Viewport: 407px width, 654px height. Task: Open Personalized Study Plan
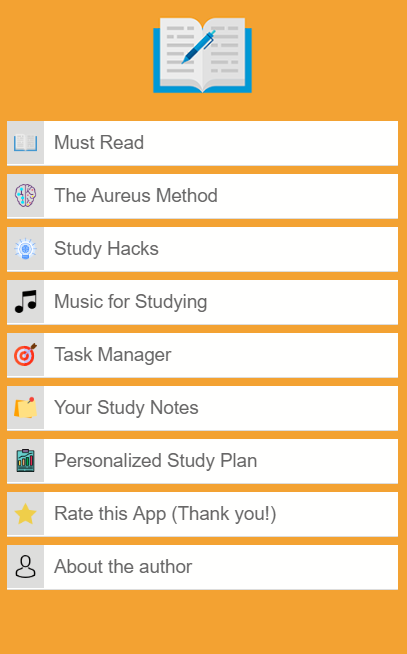click(x=202, y=461)
